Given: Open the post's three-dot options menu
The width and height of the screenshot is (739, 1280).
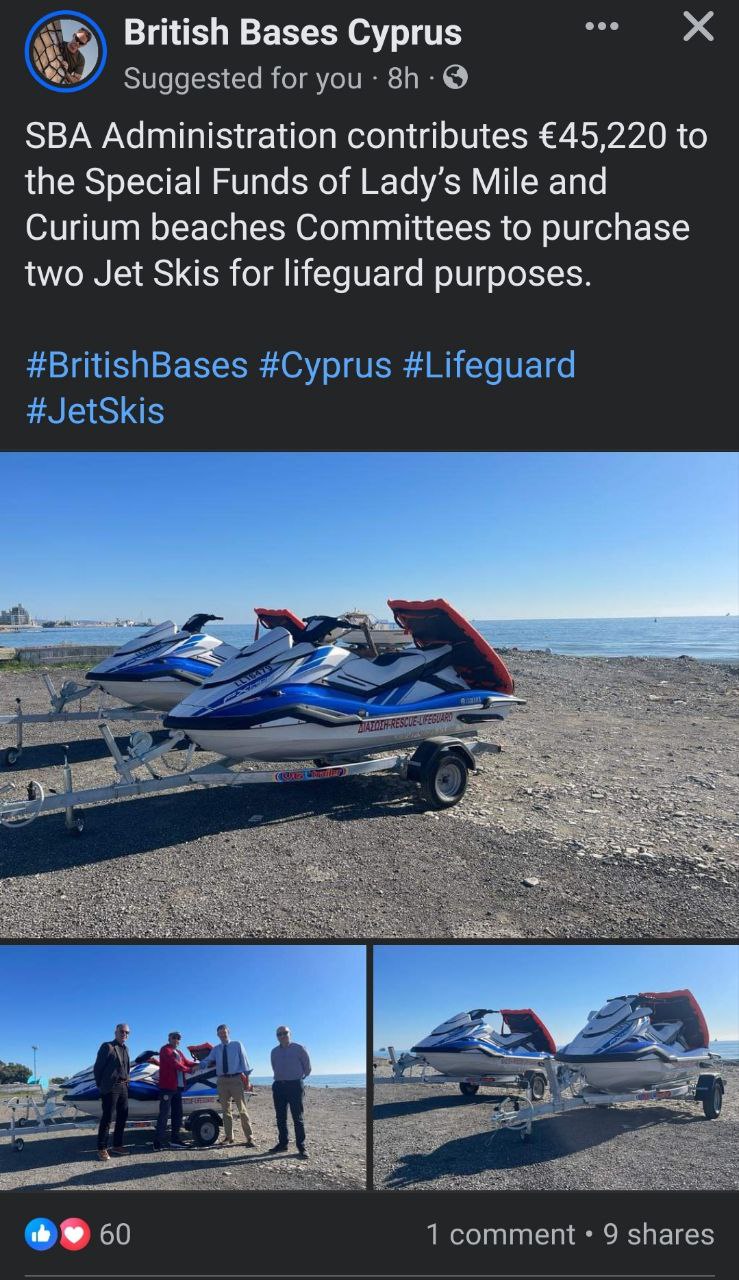Looking at the screenshot, I should click(x=601, y=27).
